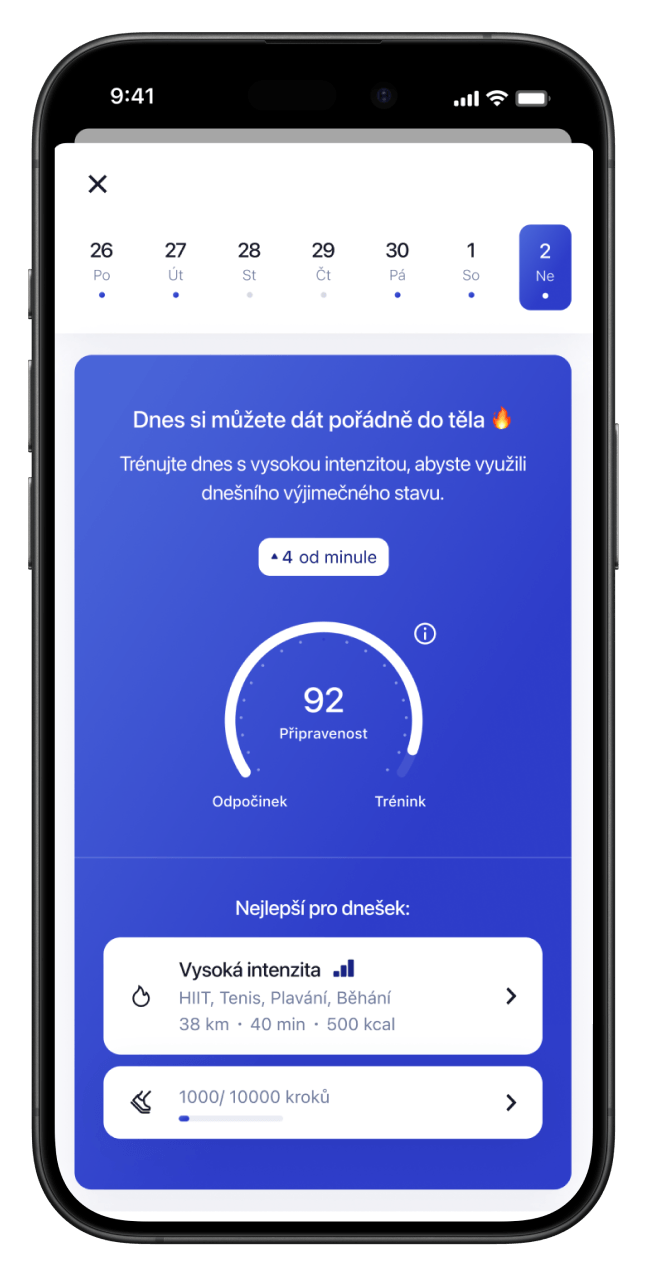Switch to Wednesday the 28th
648x1277 pixels.
[x=249, y=266]
